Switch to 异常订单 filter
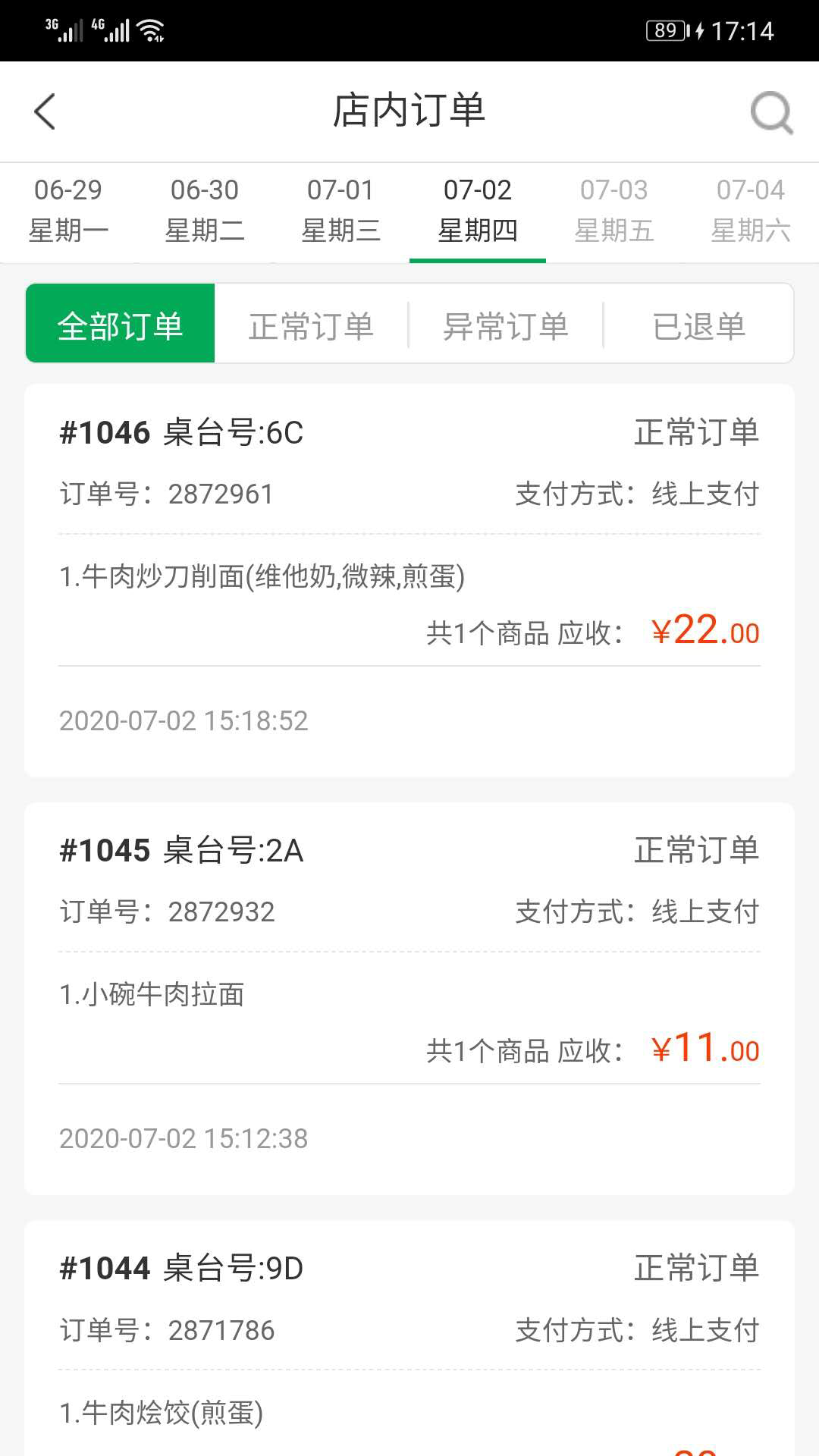This screenshot has width=819, height=1456. point(506,325)
